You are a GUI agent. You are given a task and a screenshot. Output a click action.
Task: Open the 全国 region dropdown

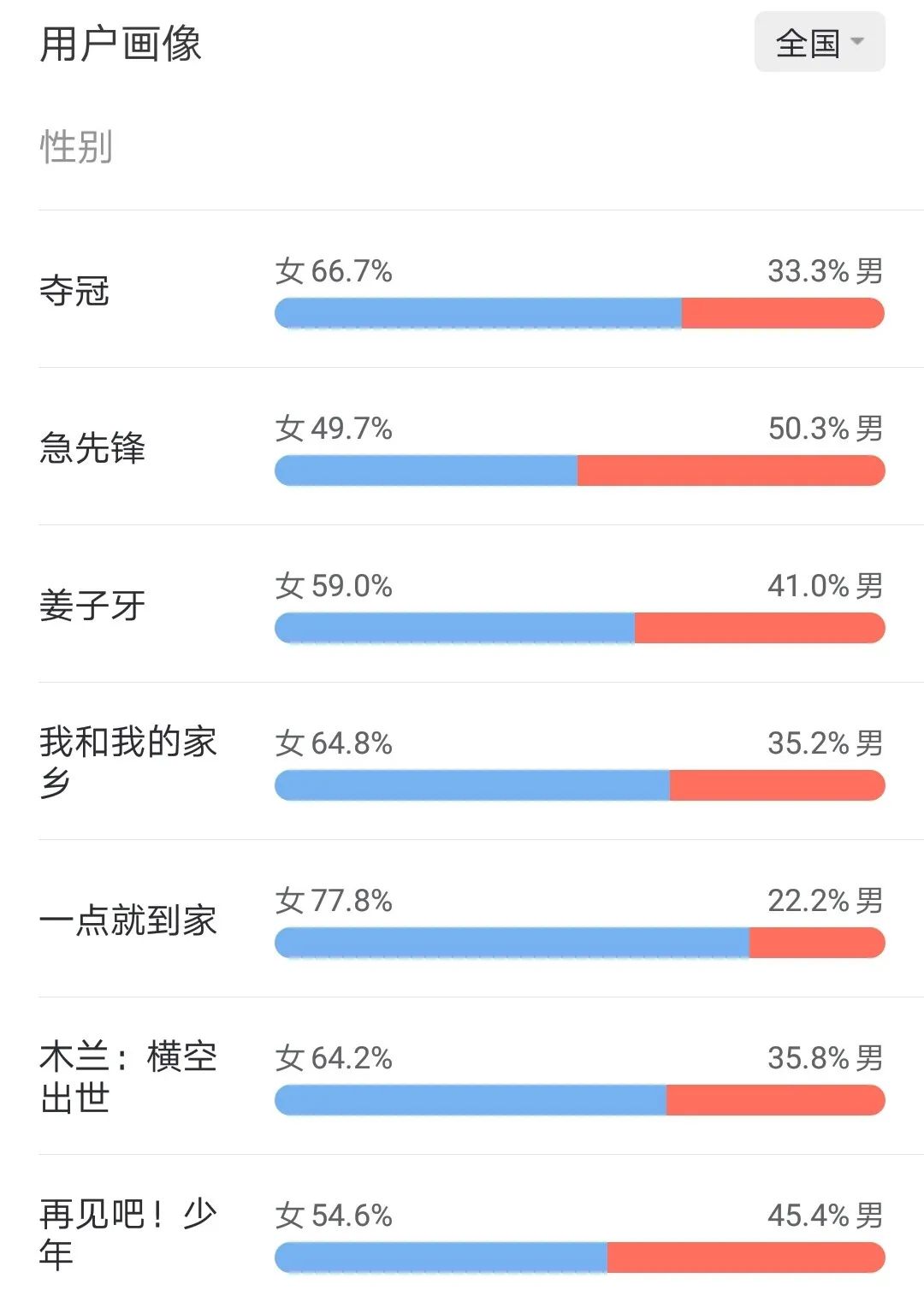pyautogui.click(x=819, y=43)
